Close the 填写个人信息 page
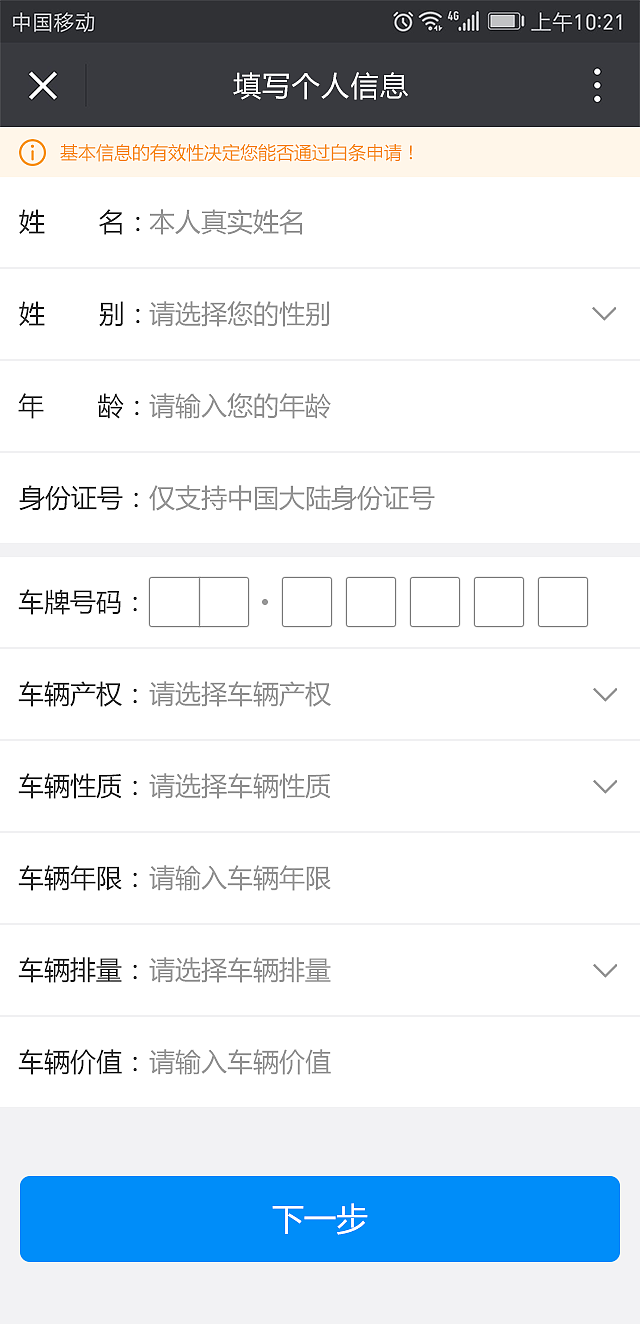Screen dimensions: 640x1324 click(x=43, y=86)
